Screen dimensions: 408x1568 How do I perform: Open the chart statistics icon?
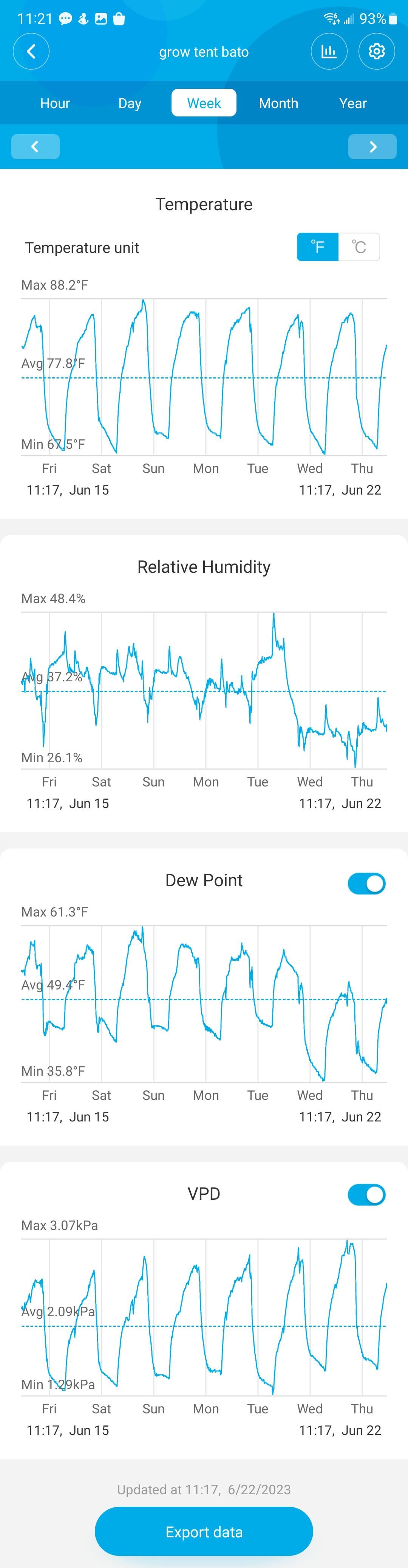329,52
